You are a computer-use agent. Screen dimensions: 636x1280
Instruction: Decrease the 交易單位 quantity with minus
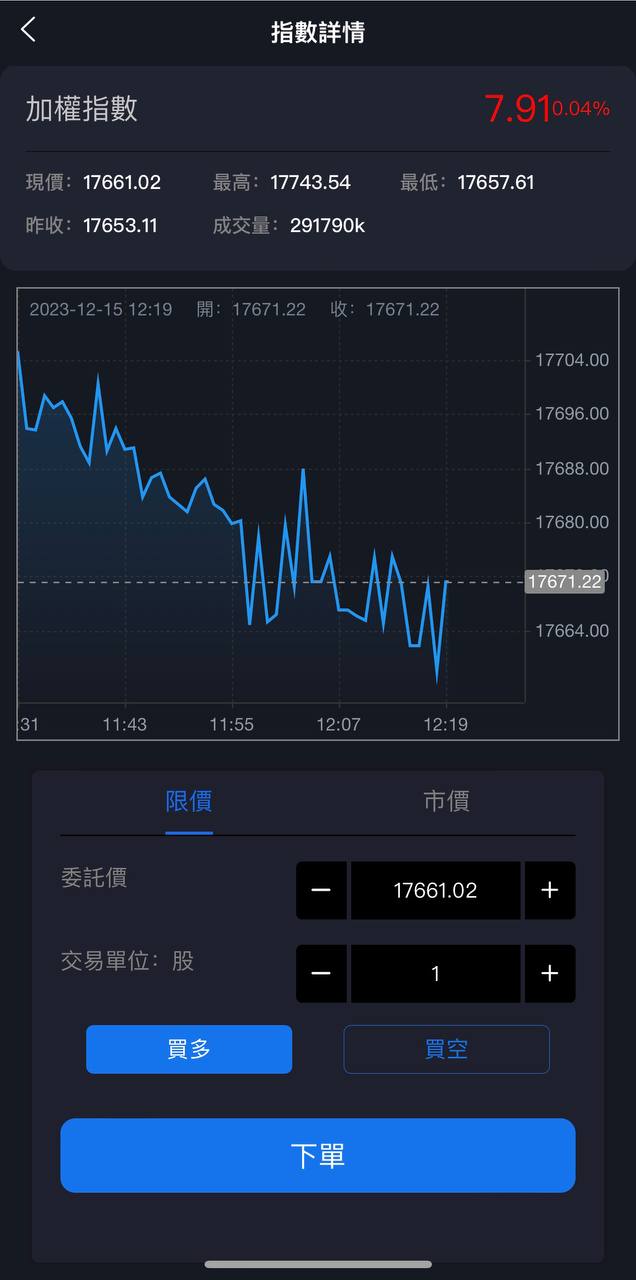point(321,973)
